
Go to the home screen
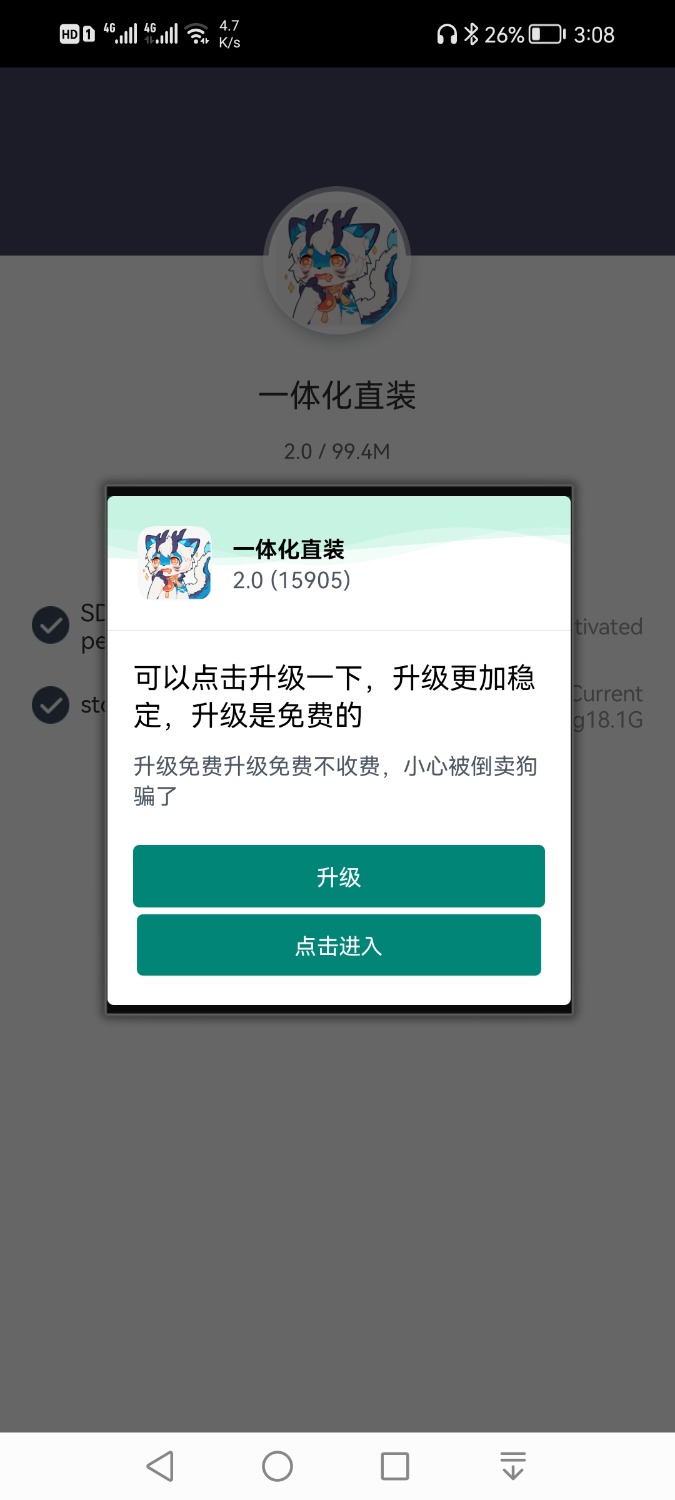click(277, 1466)
